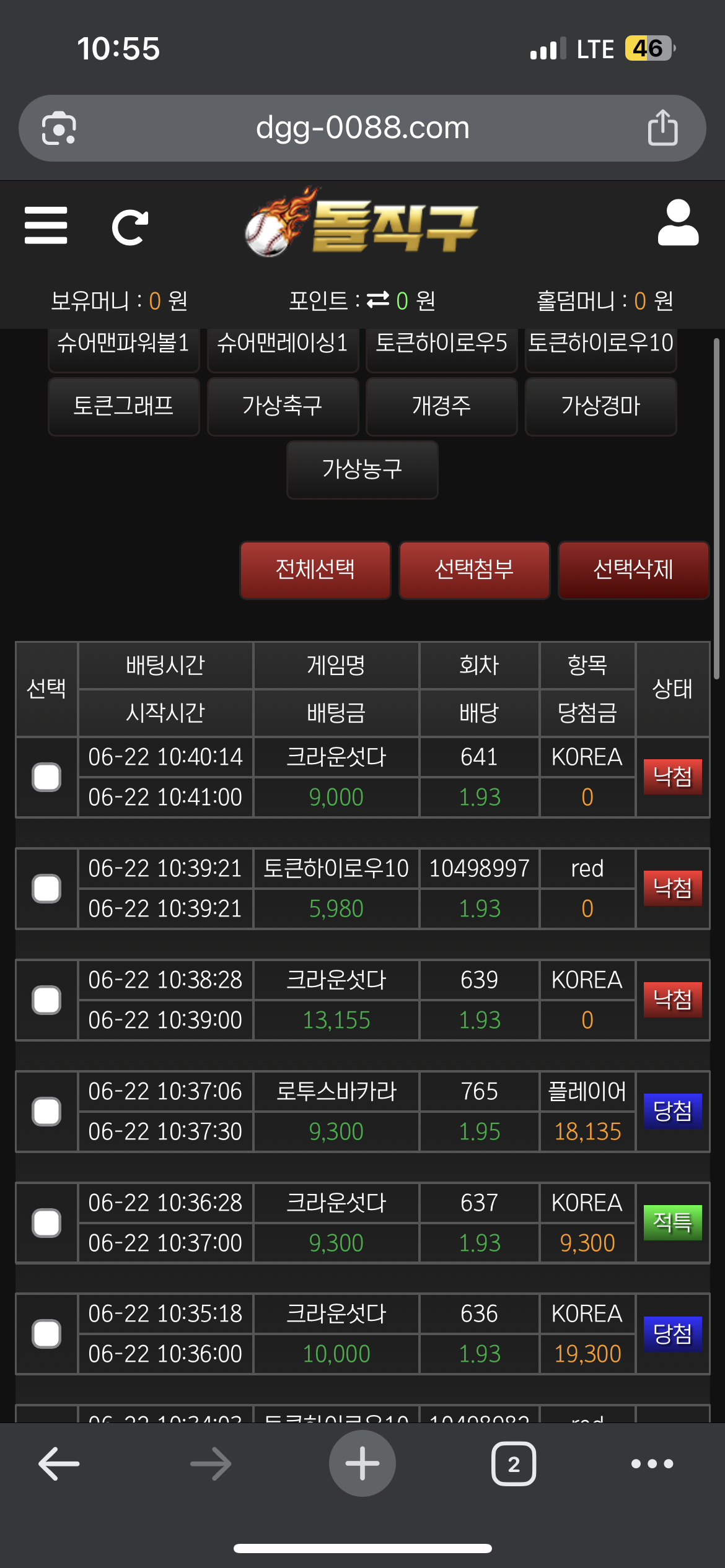Screen dimensions: 725x1568
Task: Open the browser tabs switcher
Action: tap(513, 1464)
